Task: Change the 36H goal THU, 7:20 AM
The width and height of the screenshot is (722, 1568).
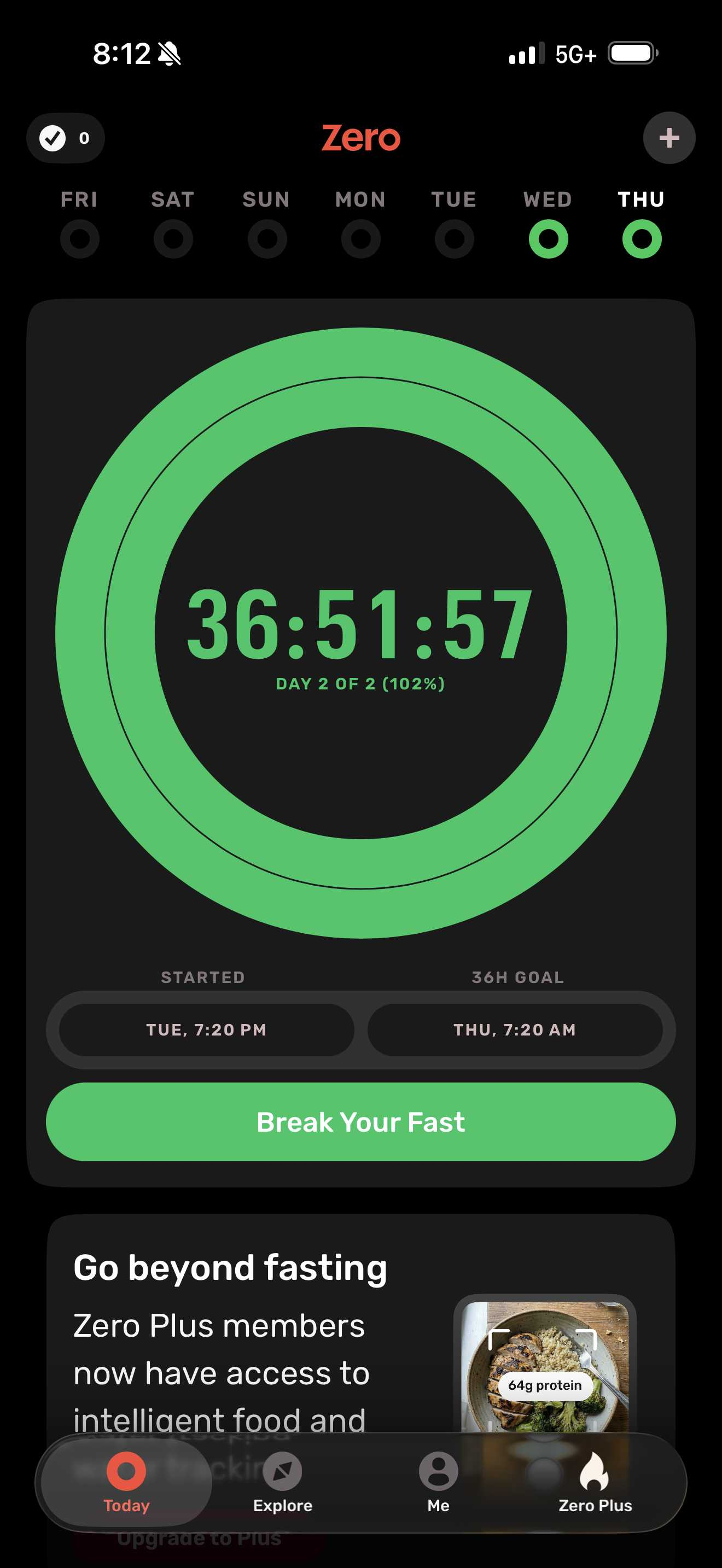Action: click(514, 1029)
